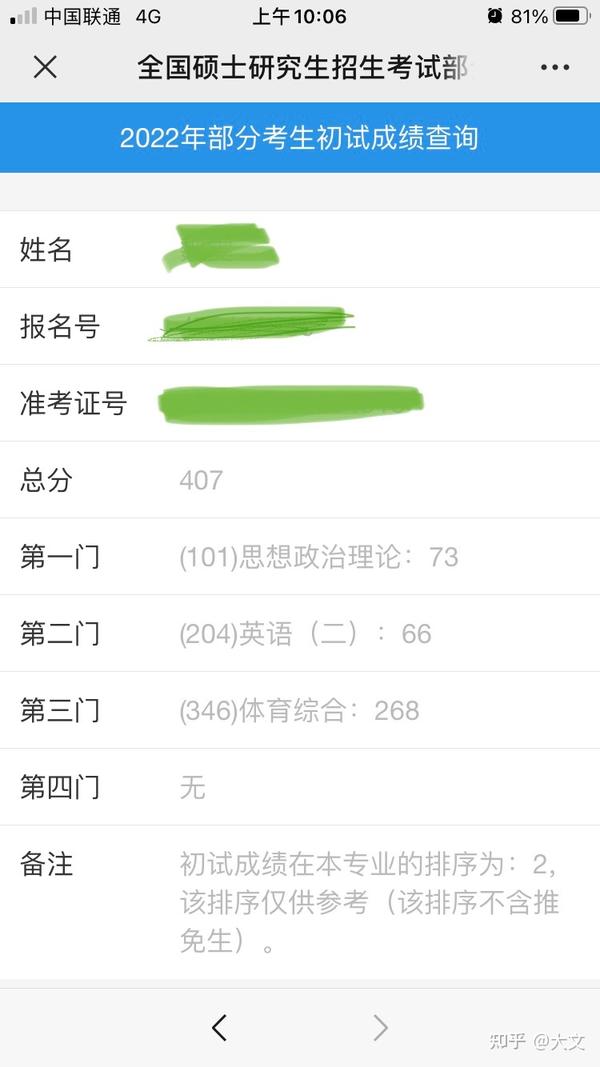Go back to the previous webpage
The image size is (600, 1067).
pos(219,1027)
